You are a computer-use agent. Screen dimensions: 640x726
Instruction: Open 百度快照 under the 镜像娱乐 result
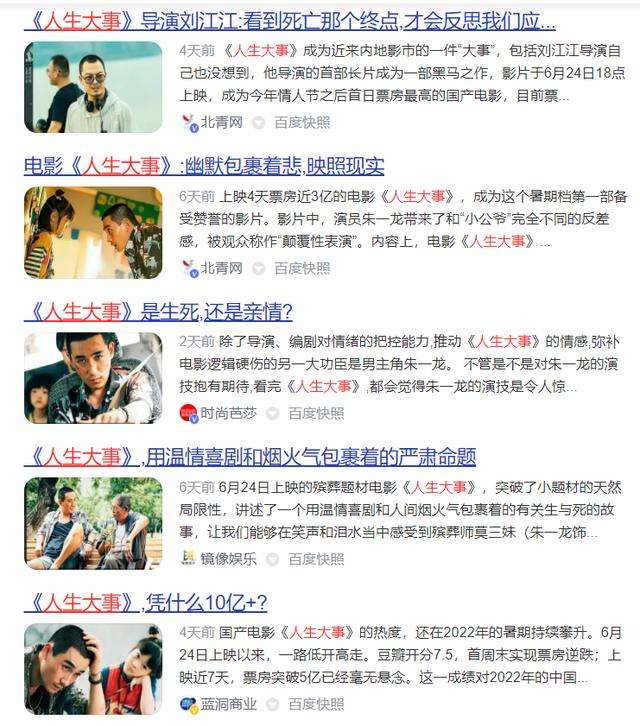pyautogui.click(x=316, y=559)
